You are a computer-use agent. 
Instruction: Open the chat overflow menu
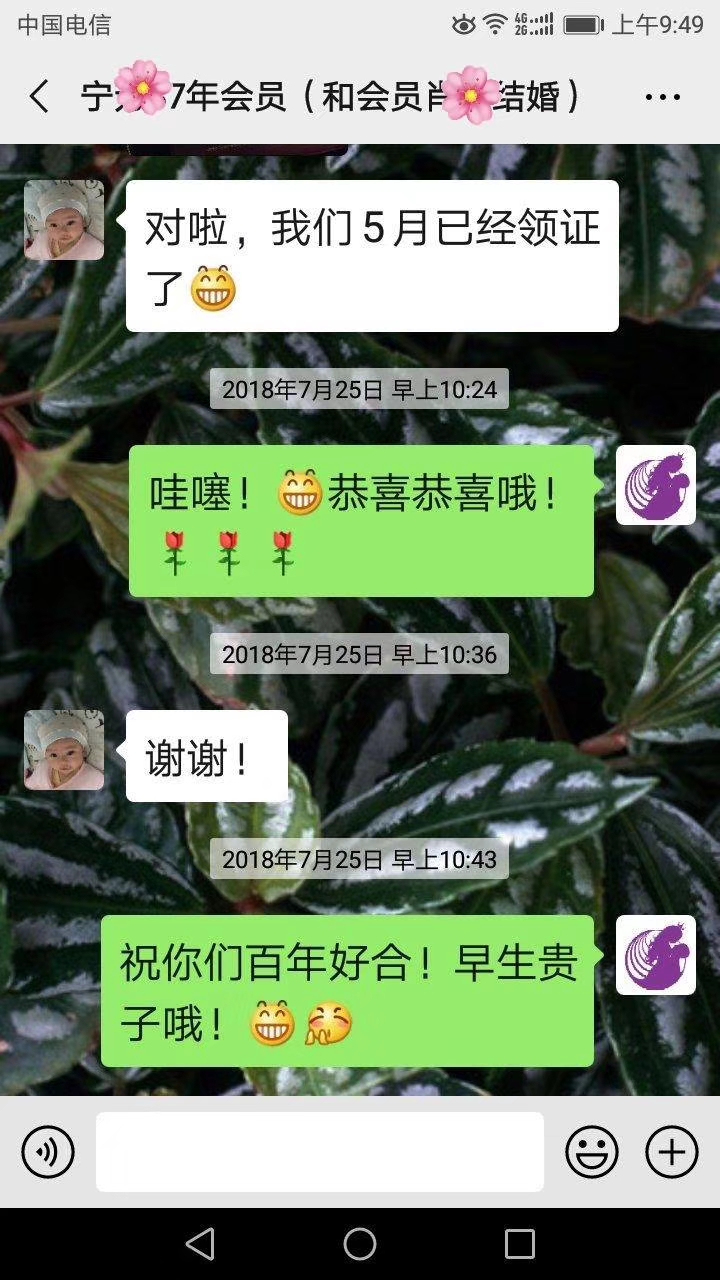pyautogui.click(x=662, y=97)
